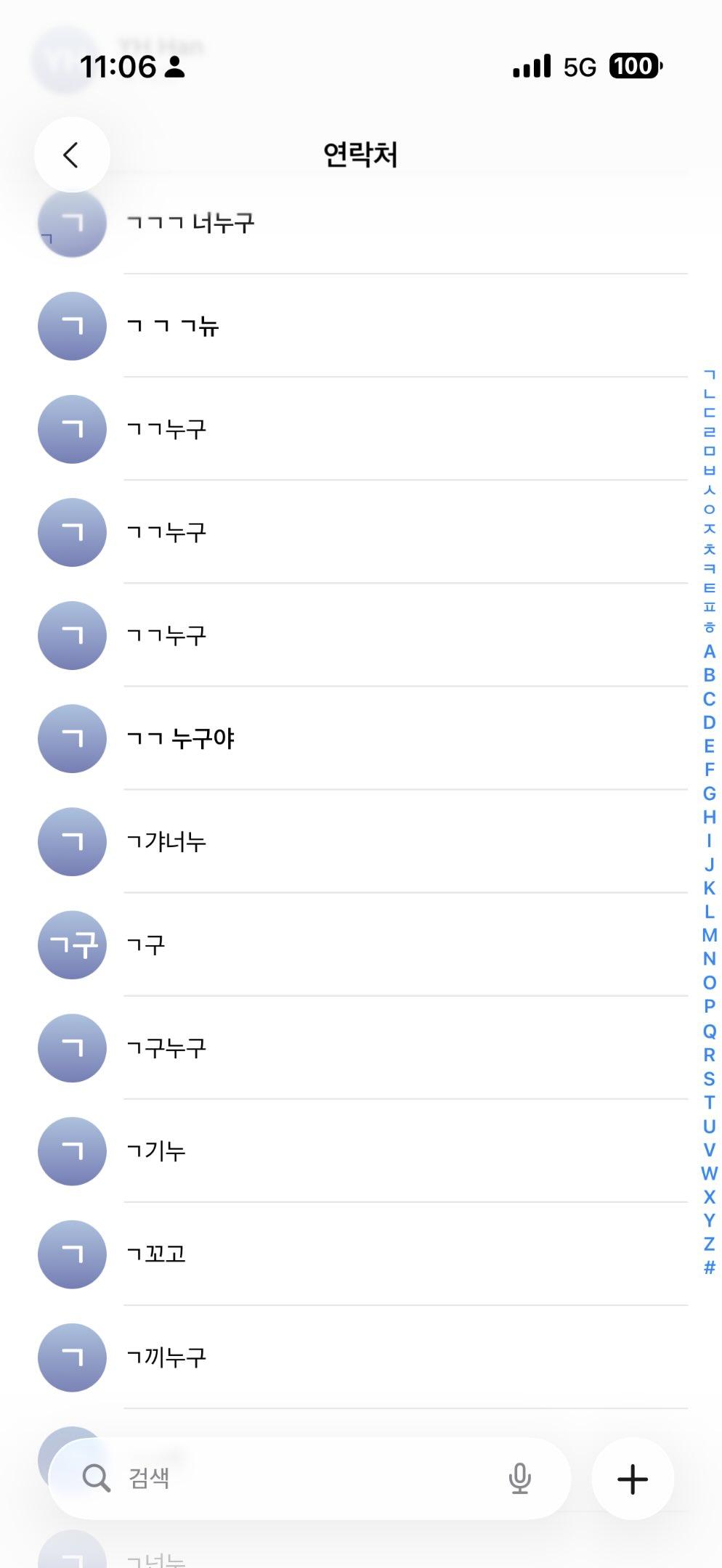Open contact ㄱ꼬고
The height and width of the screenshot is (1568, 722).
coord(156,1254)
